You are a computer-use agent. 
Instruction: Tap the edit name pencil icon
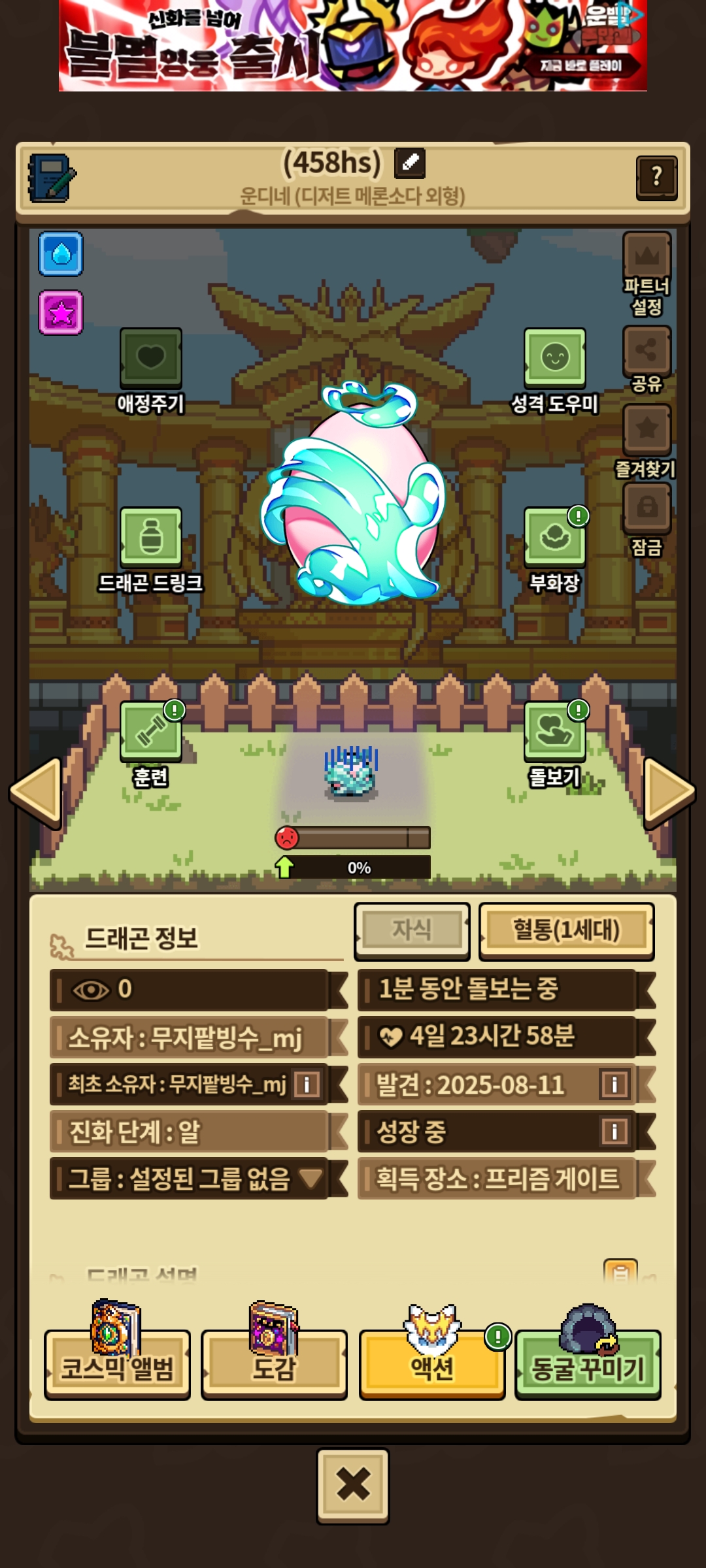click(410, 163)
